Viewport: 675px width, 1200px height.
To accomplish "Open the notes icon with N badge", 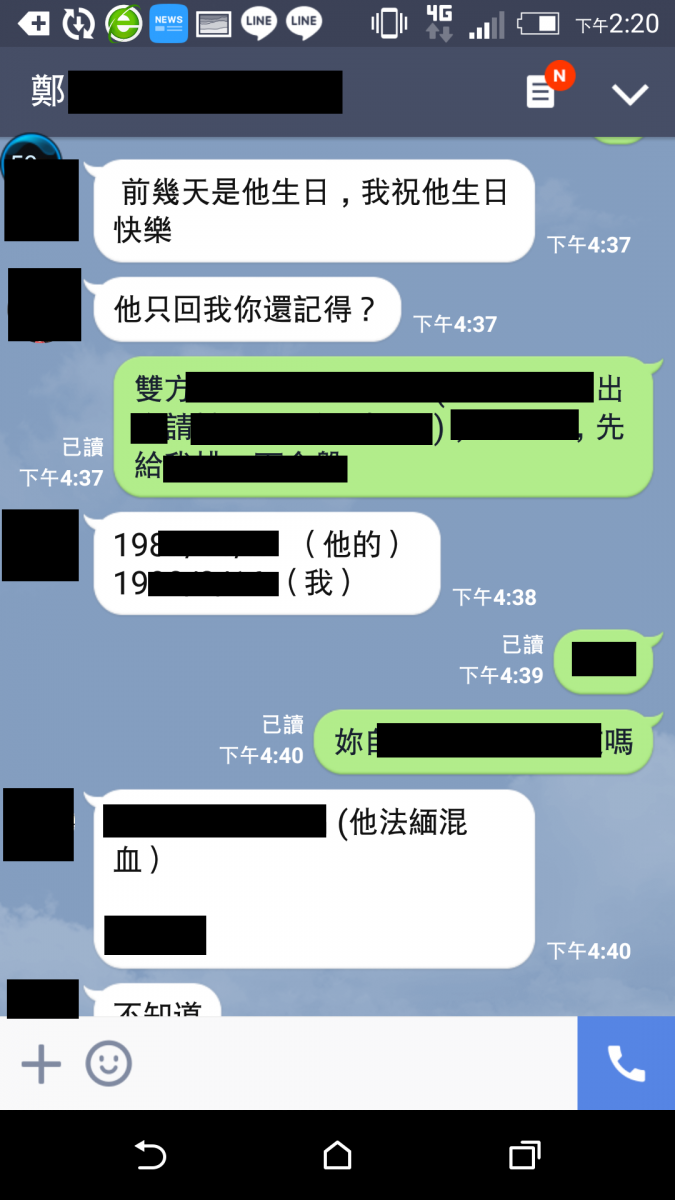I will pyautogui.click(x=541, y=93).
